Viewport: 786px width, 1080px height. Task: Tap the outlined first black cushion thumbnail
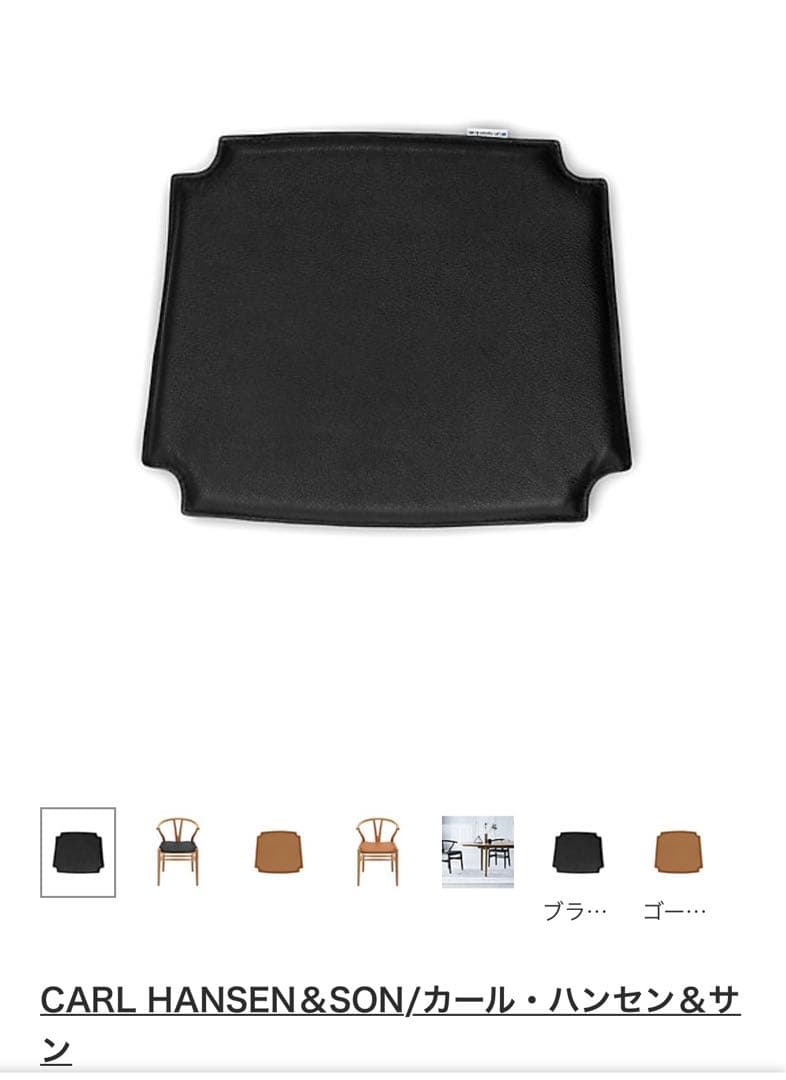click(78, 852)
